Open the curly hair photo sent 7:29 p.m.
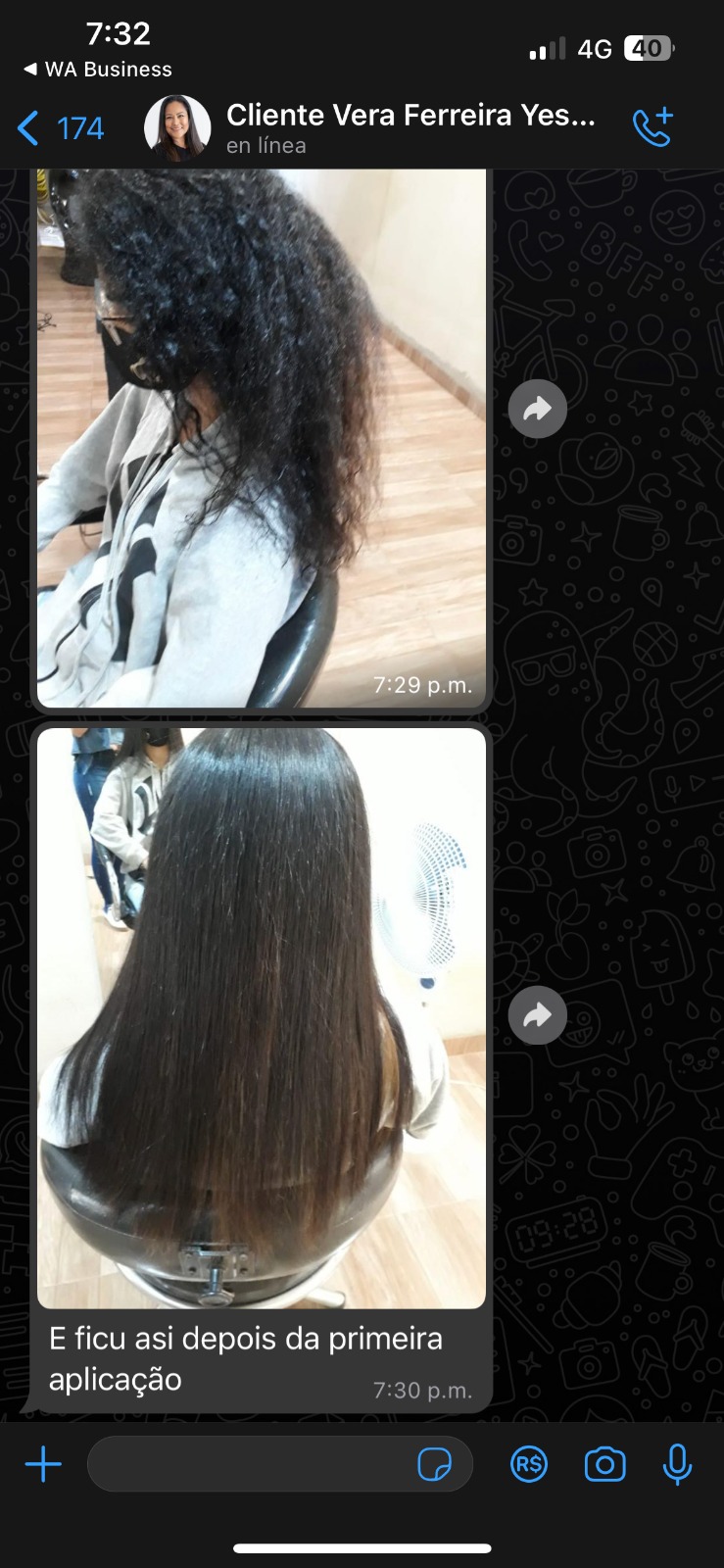 tap(262, 436)
